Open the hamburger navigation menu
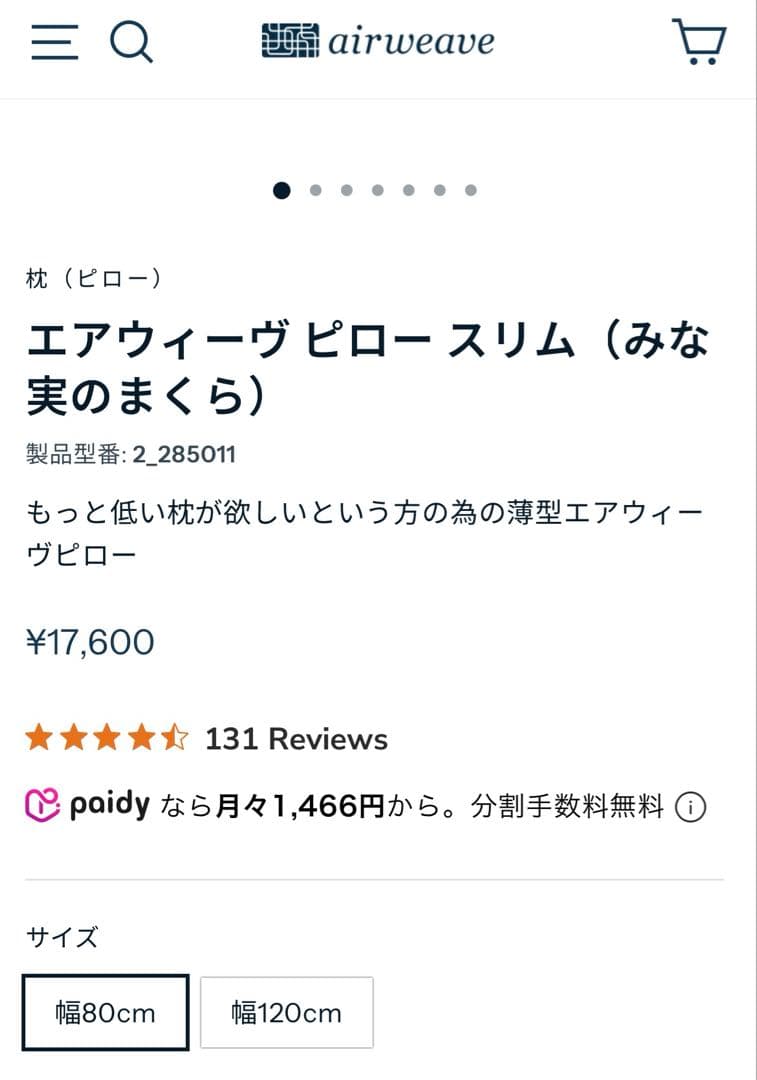 point(54,41)
